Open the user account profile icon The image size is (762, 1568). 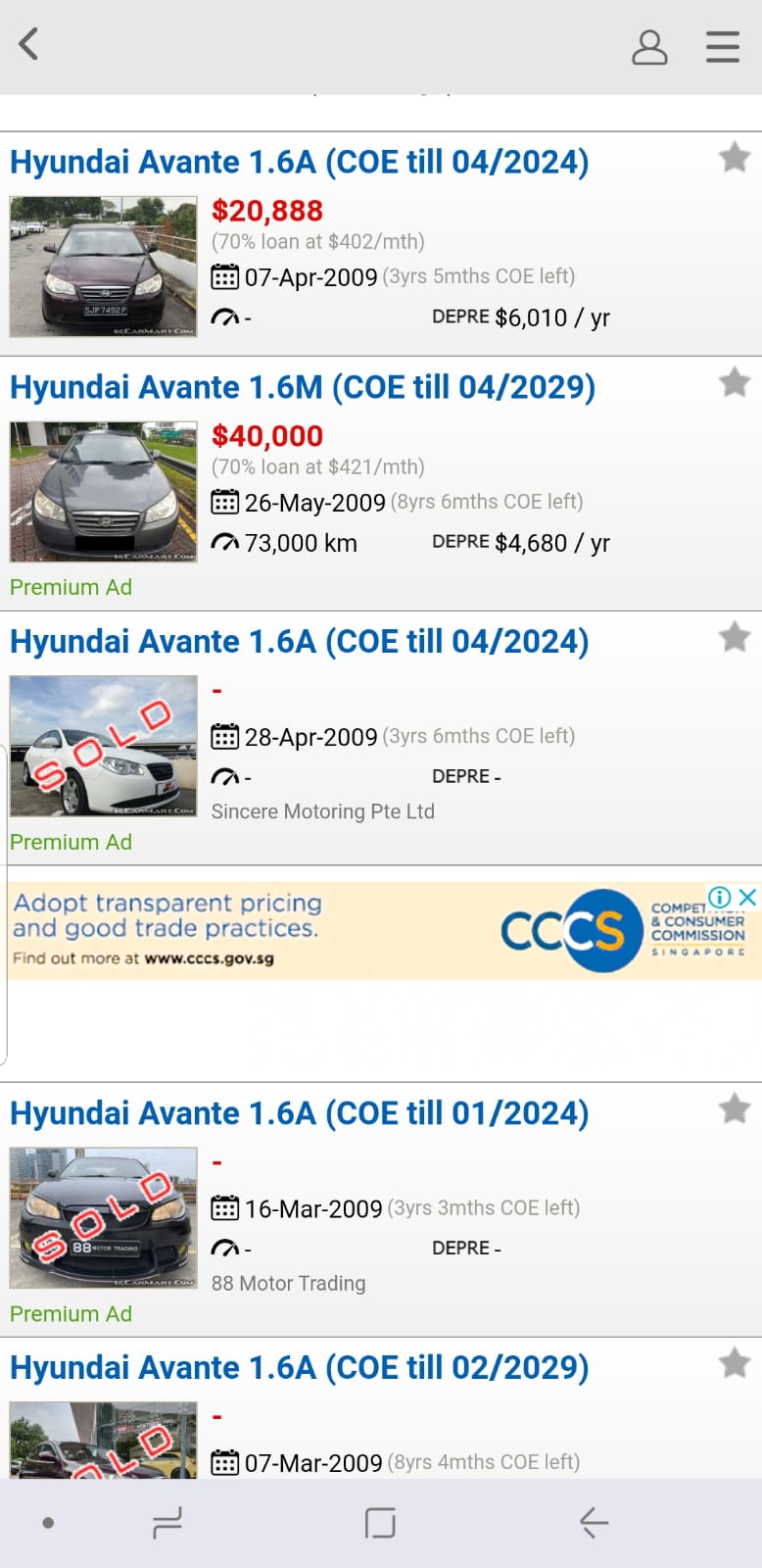(648, 46)
